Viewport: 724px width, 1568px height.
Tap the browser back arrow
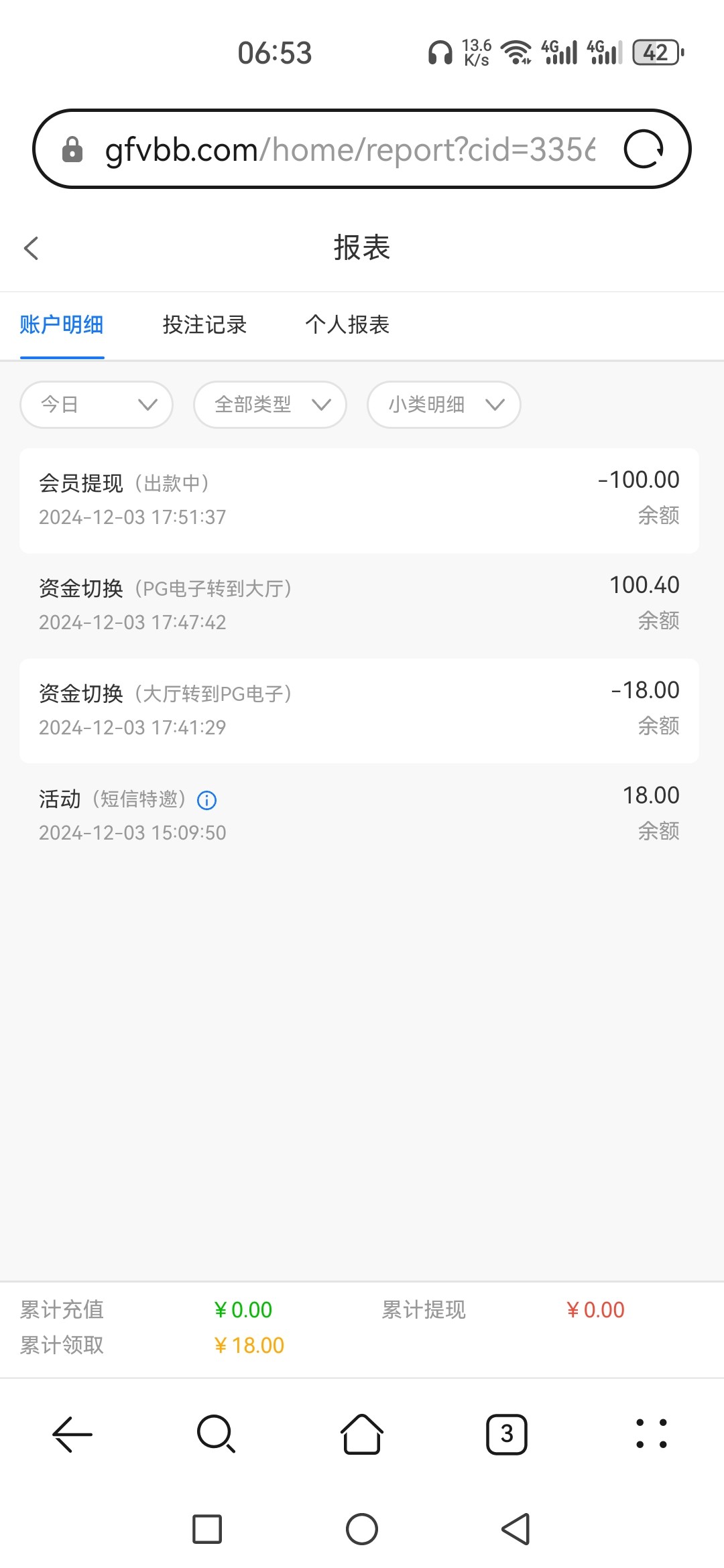[72, 1434]
